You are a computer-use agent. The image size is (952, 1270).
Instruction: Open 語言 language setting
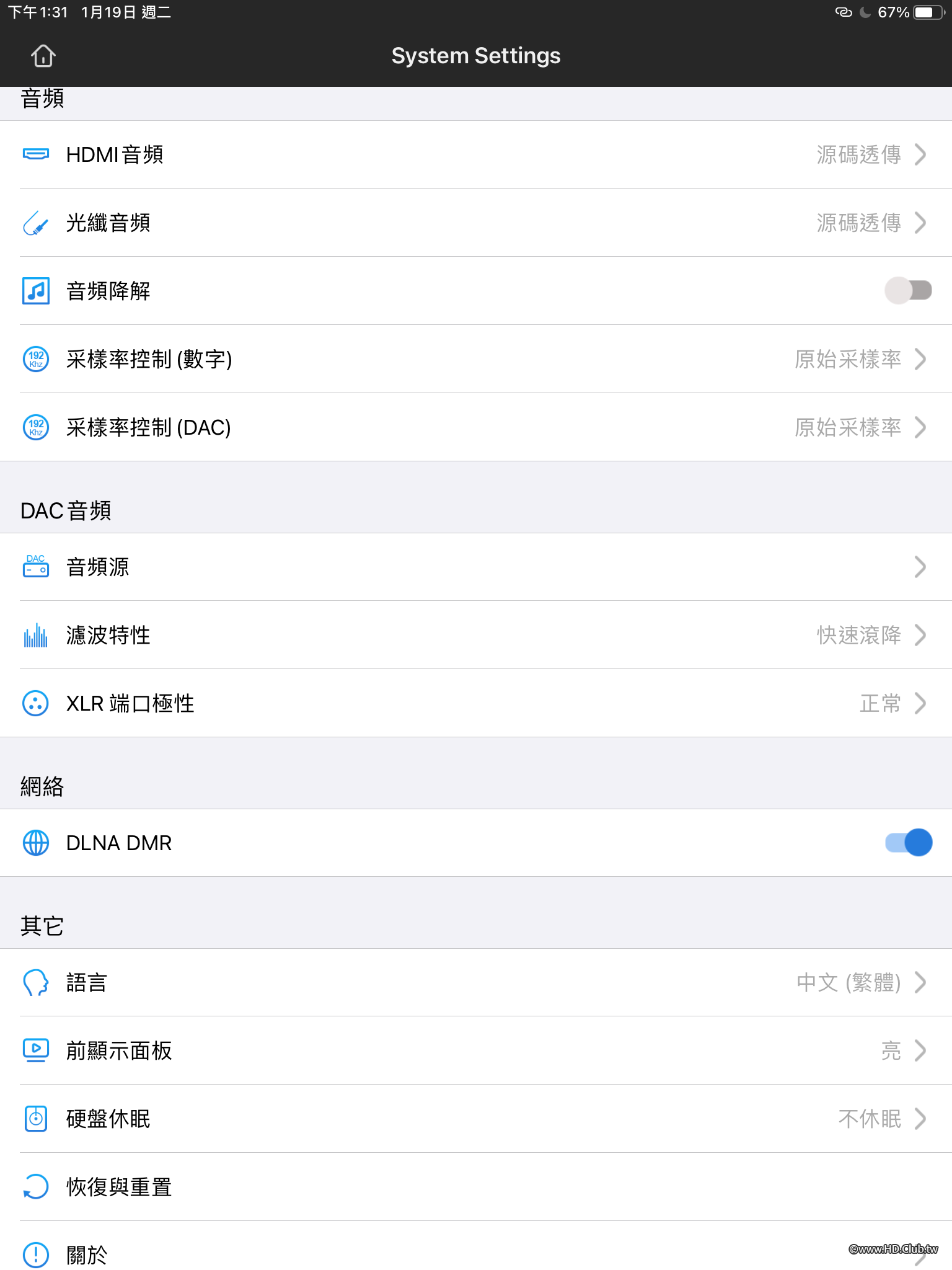(476, 982)
